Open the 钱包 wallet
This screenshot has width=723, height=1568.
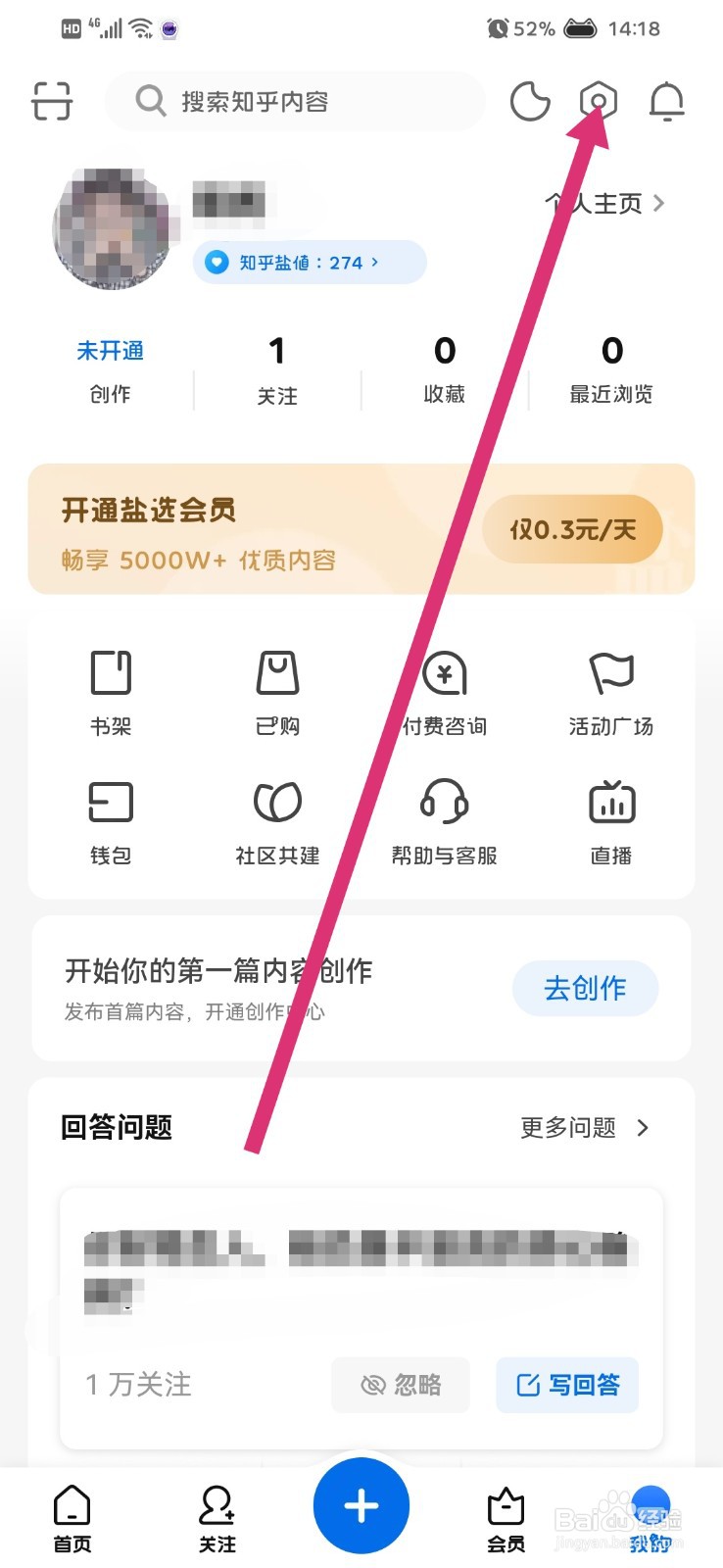coord(110,821)
